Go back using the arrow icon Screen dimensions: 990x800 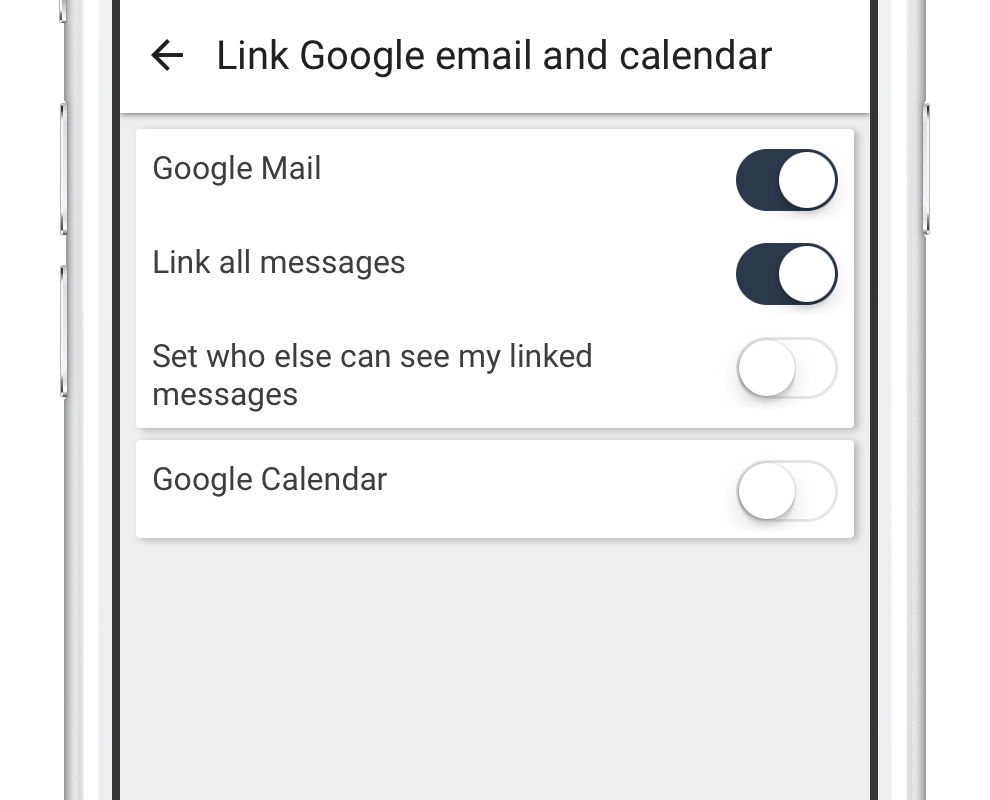coord(167,56)
